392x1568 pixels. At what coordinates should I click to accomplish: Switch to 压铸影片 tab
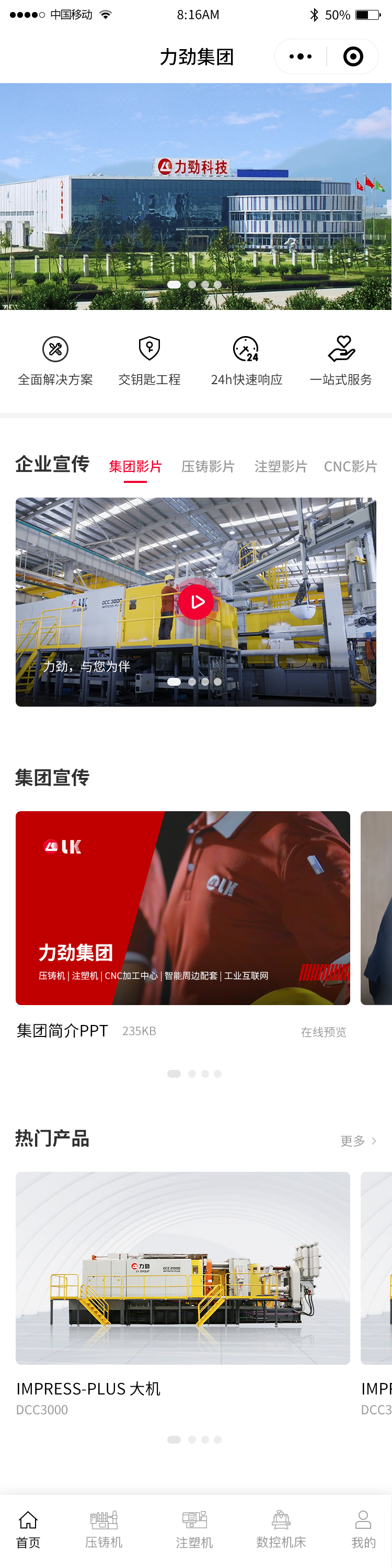tap(208, 466)
